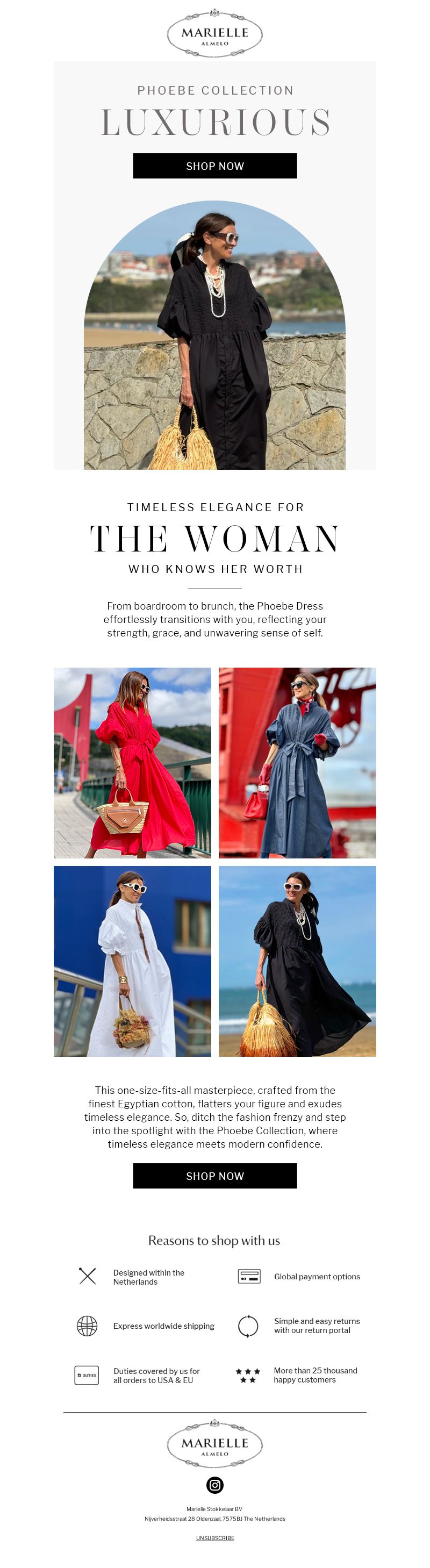Open the denim blue dress photo
Image resolution: width=430 pixels, height=1568 pixels.
click(297, 762)
